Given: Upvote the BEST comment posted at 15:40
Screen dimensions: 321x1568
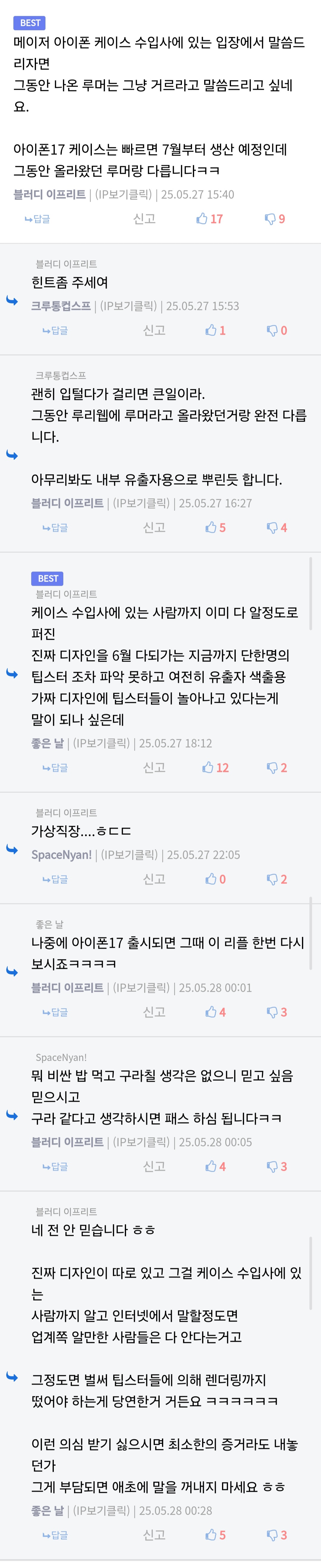Looking at the screenshot, I should (209, 219).
